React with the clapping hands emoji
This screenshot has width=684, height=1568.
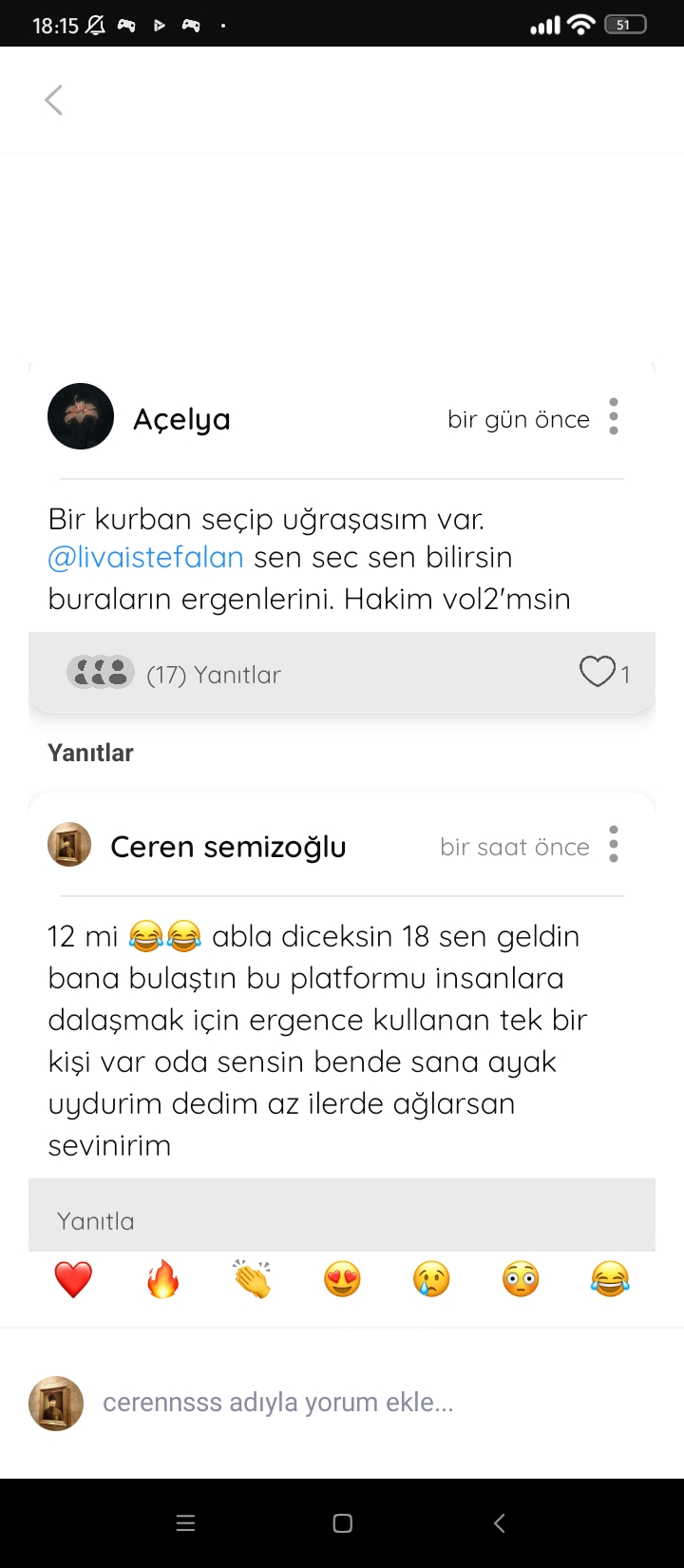click(x=253, y=1280)
